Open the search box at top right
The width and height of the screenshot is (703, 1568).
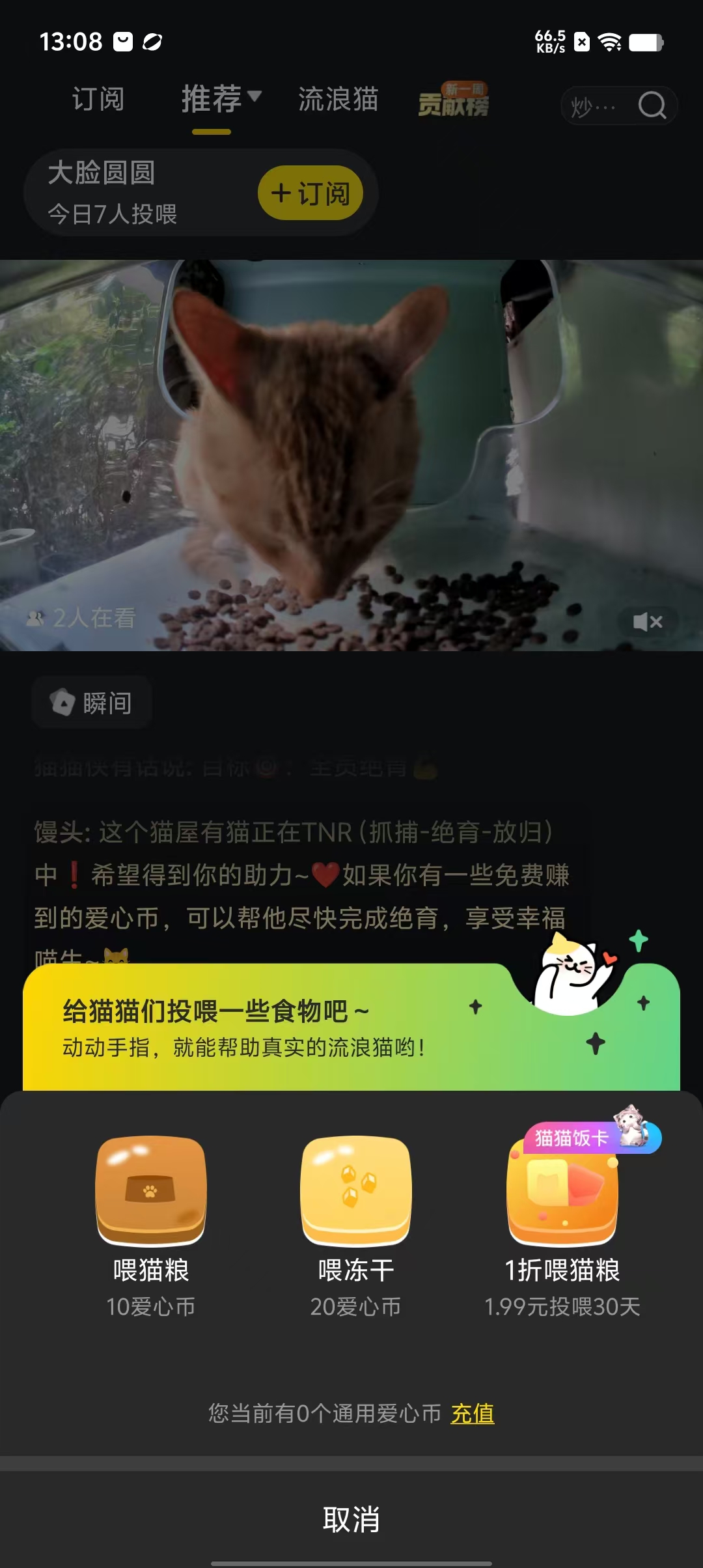coord(619,105)
